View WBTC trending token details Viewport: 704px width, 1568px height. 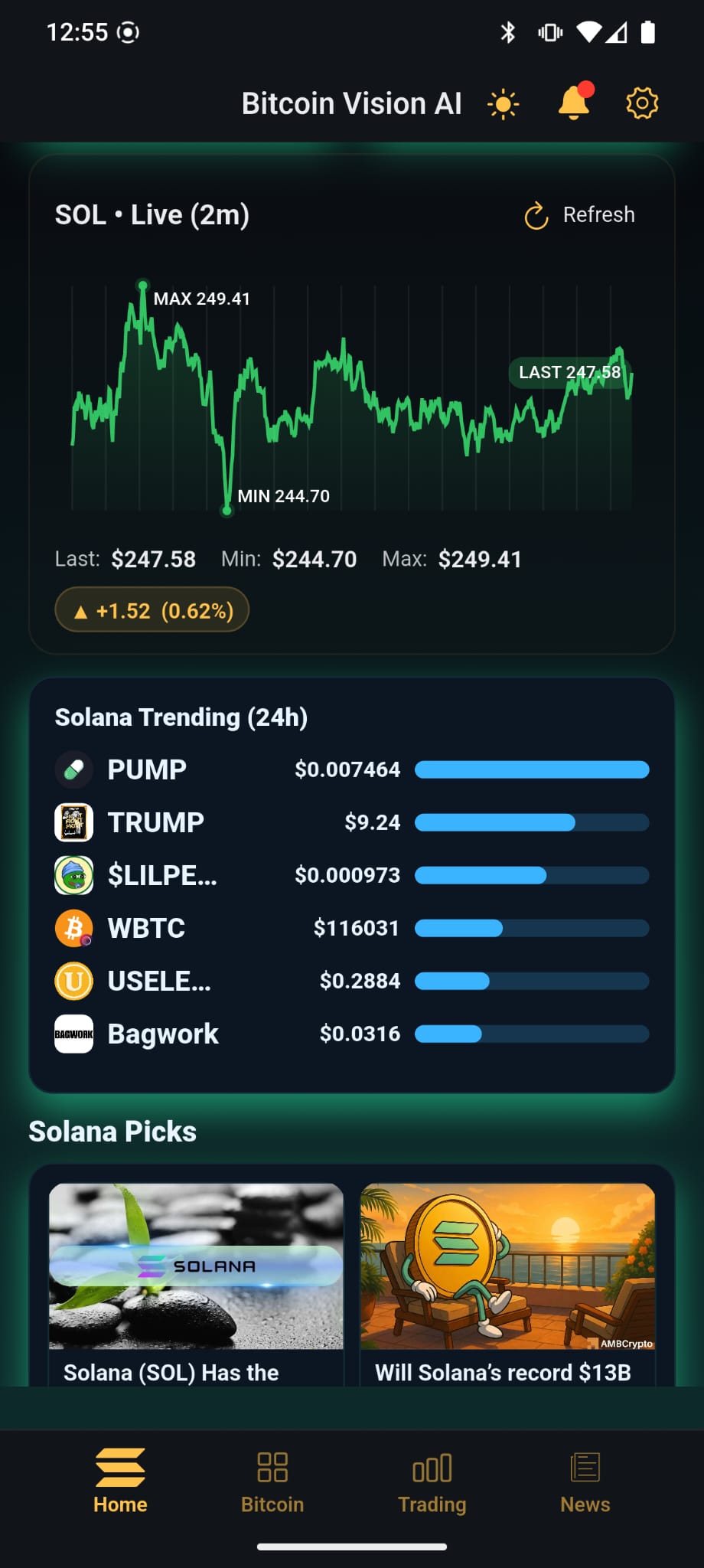[x=351, y=928]
